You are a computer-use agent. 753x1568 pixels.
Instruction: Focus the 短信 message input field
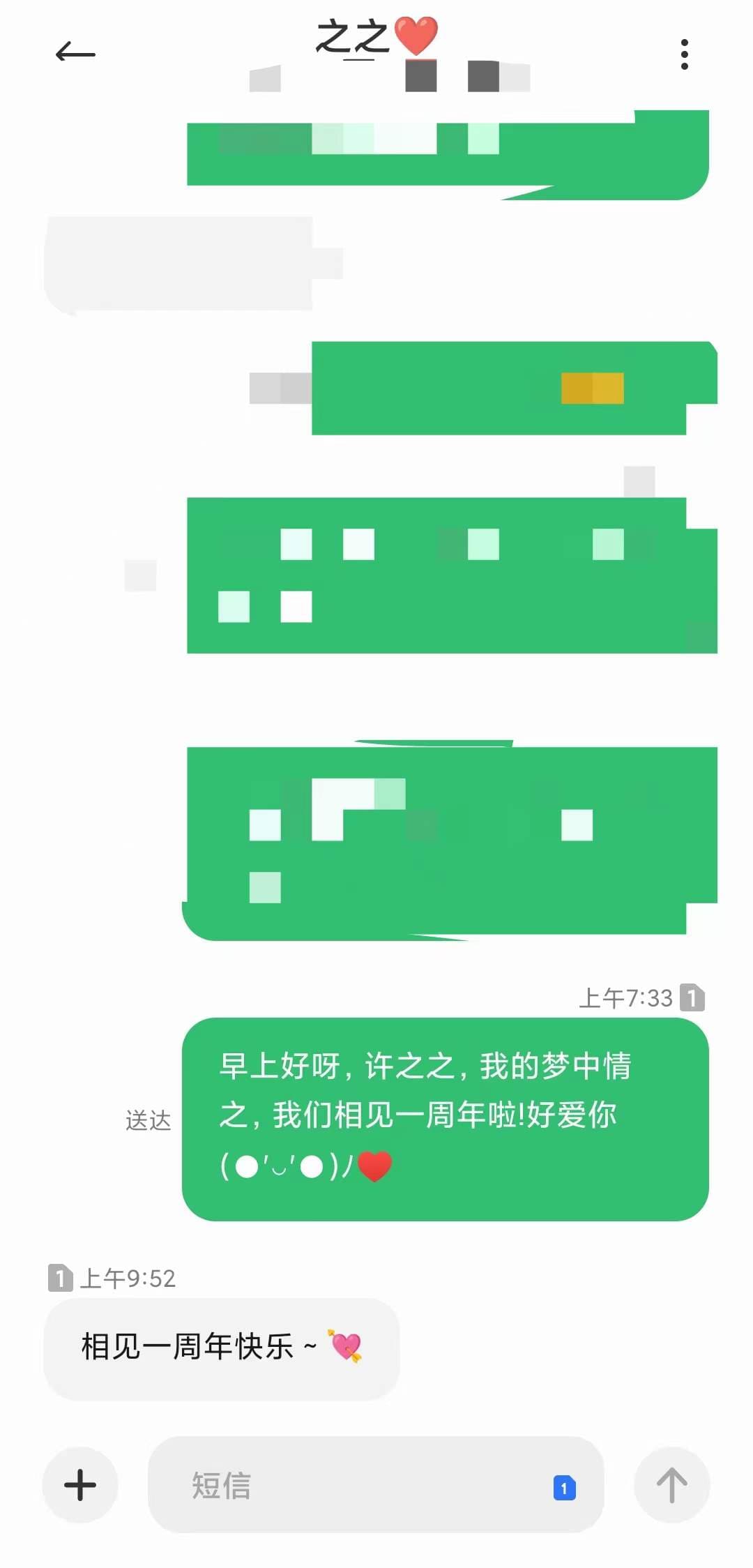click(349, 1484)
